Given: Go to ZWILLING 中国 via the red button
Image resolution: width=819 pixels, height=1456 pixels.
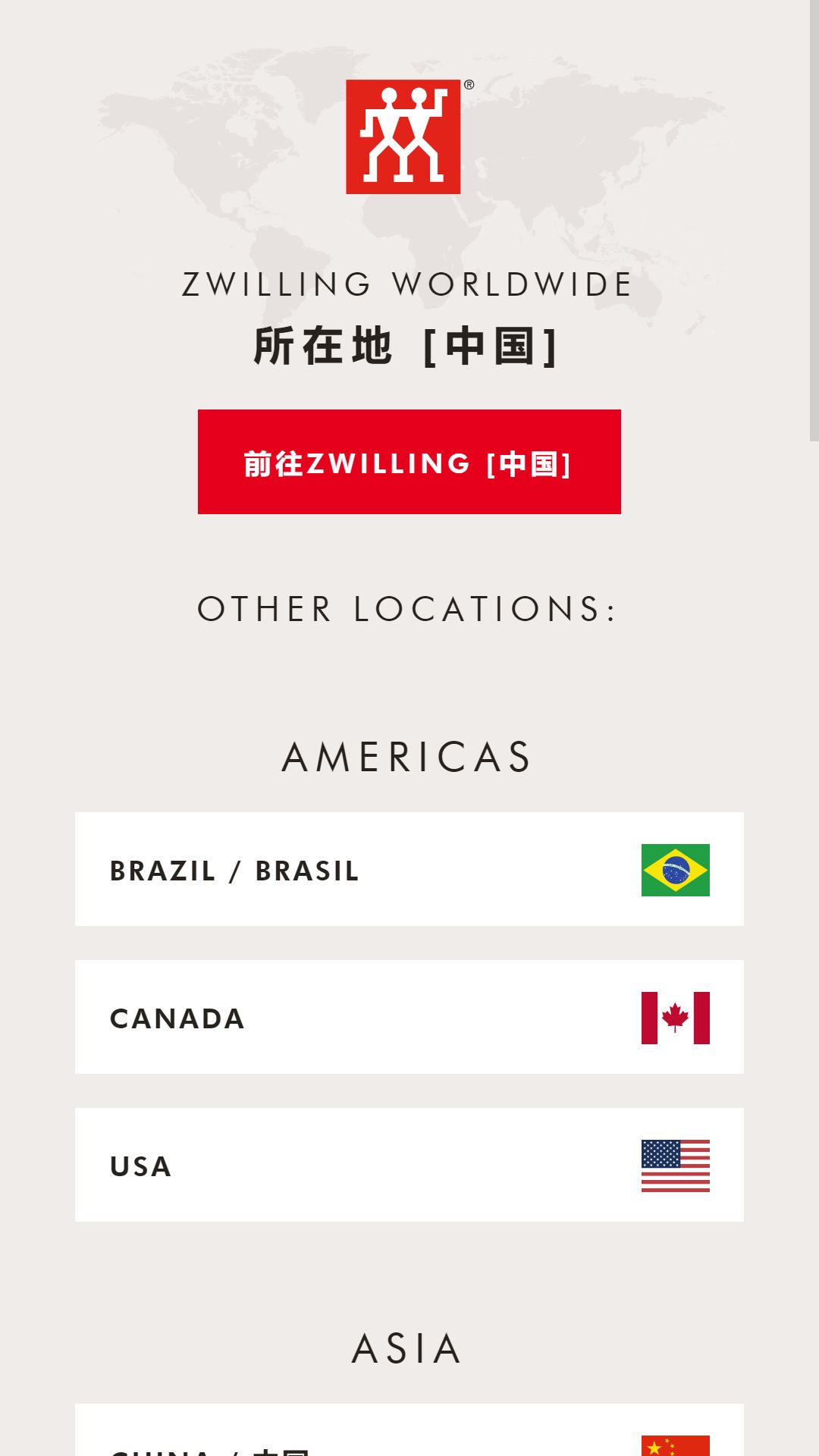Looking at the screenshot, I should pos(409,462).
